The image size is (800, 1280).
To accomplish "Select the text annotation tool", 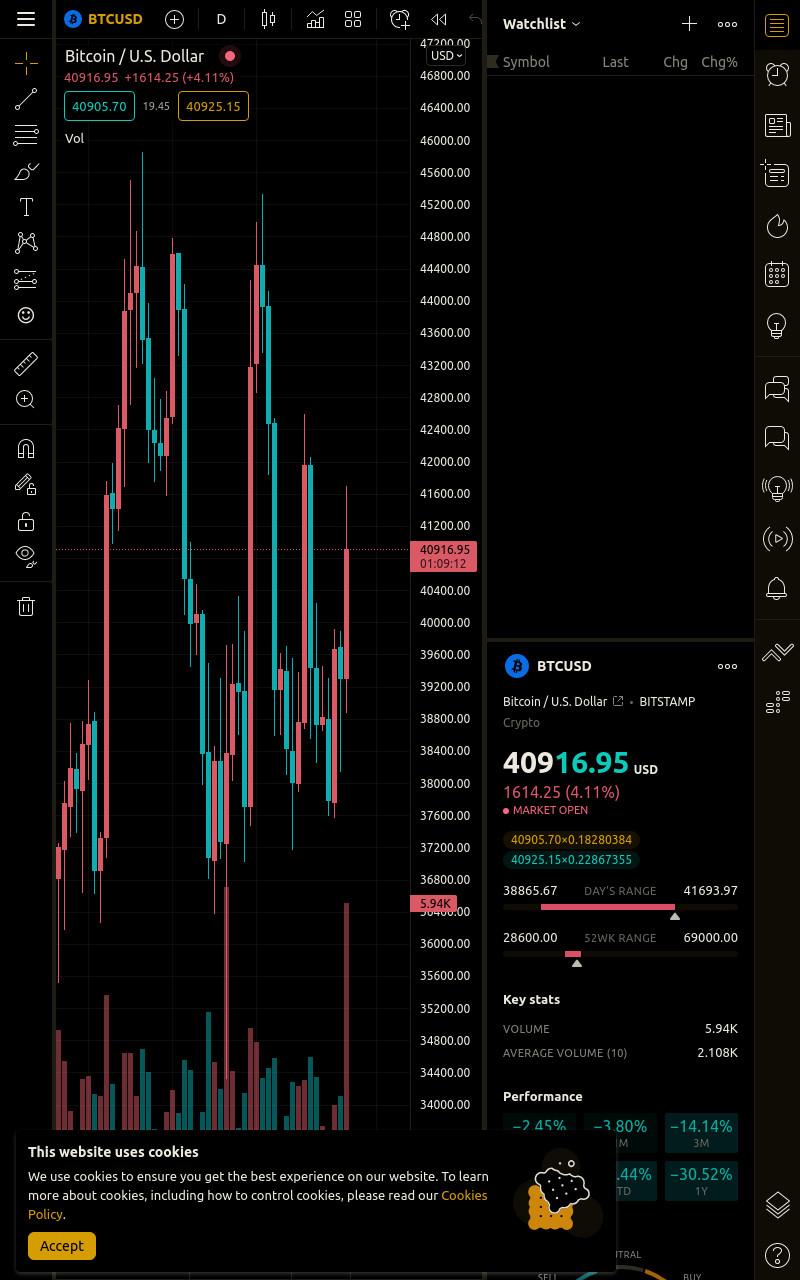I will click(x=26, y=207).
